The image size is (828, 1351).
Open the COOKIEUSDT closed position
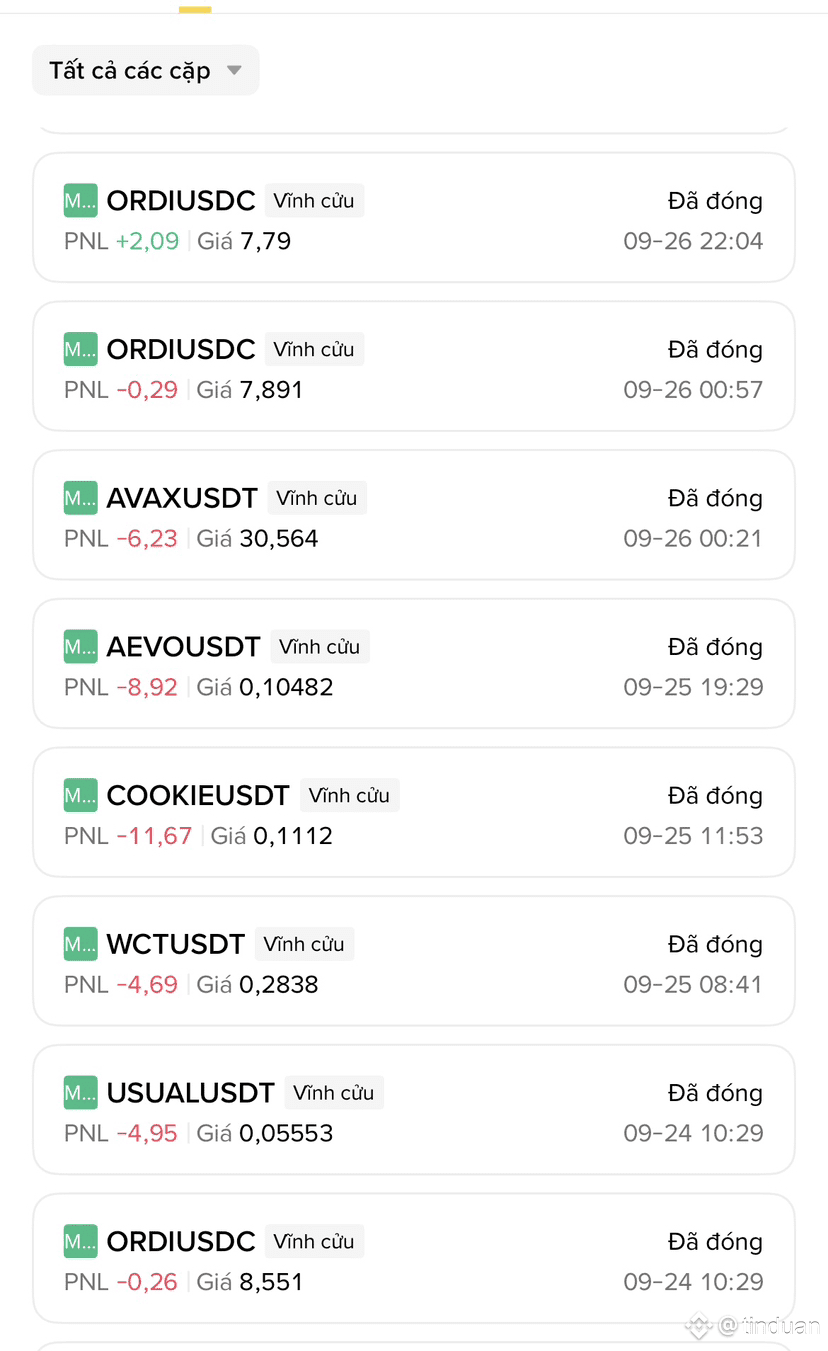point(413,813)
